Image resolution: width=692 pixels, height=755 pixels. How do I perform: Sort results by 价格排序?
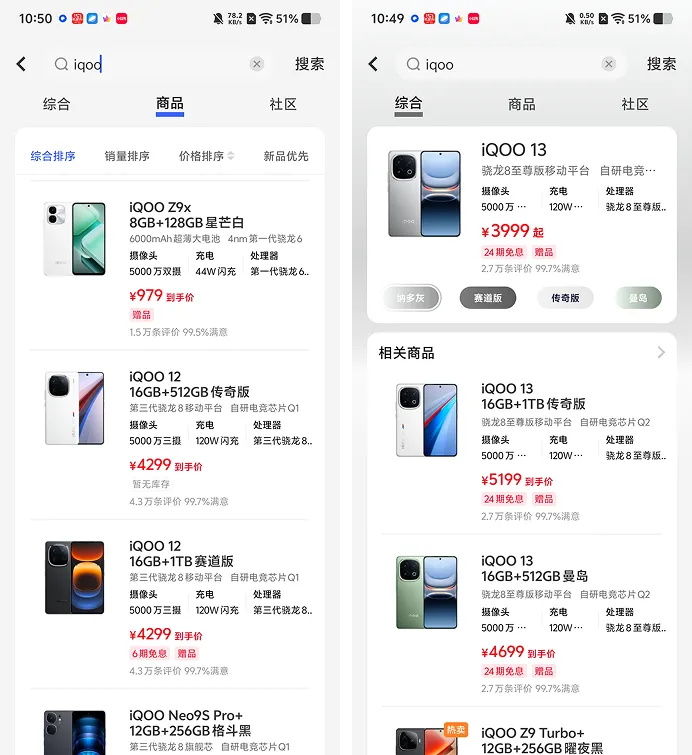[205, 156]
